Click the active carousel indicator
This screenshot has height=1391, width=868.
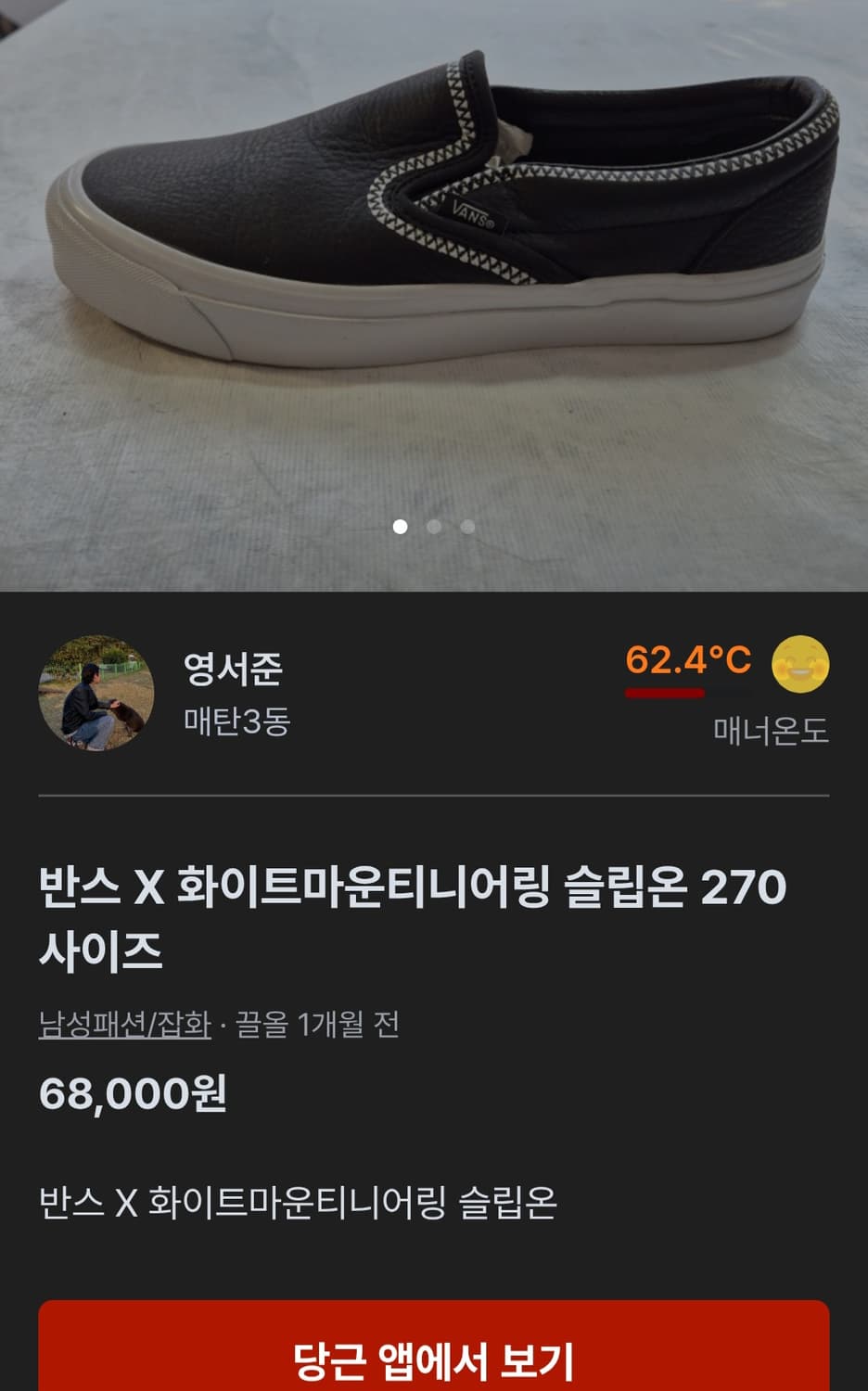tap(401, 527)
